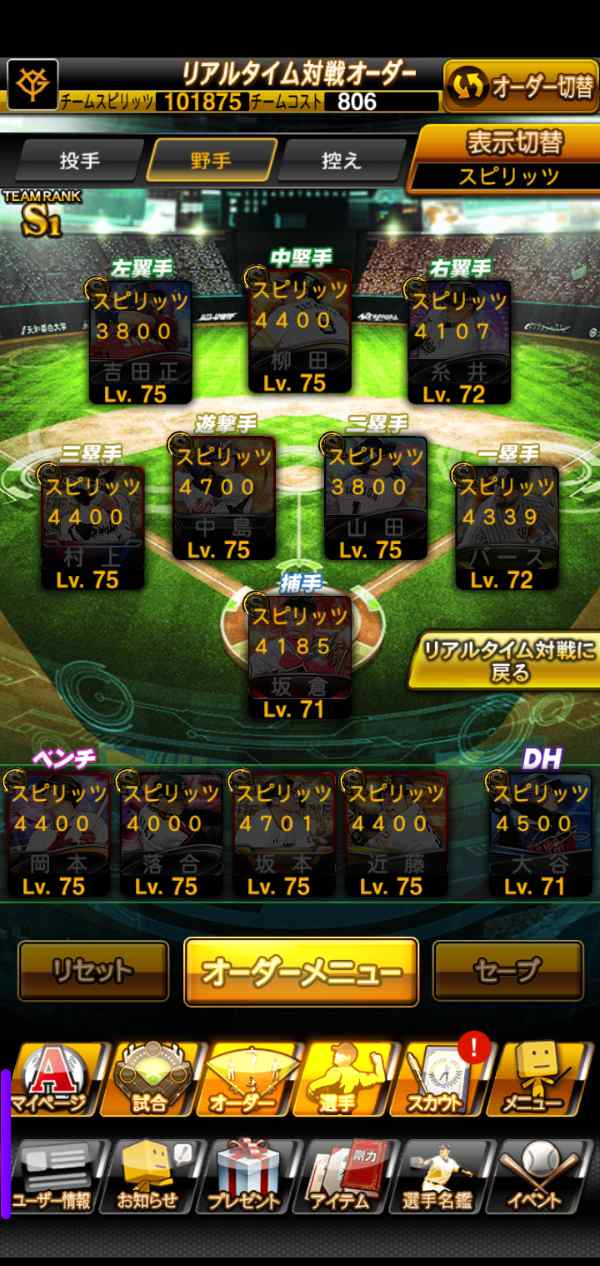Switch to the 投手 tab
This screenshot has height=1266, width=600.
point(79,159)
